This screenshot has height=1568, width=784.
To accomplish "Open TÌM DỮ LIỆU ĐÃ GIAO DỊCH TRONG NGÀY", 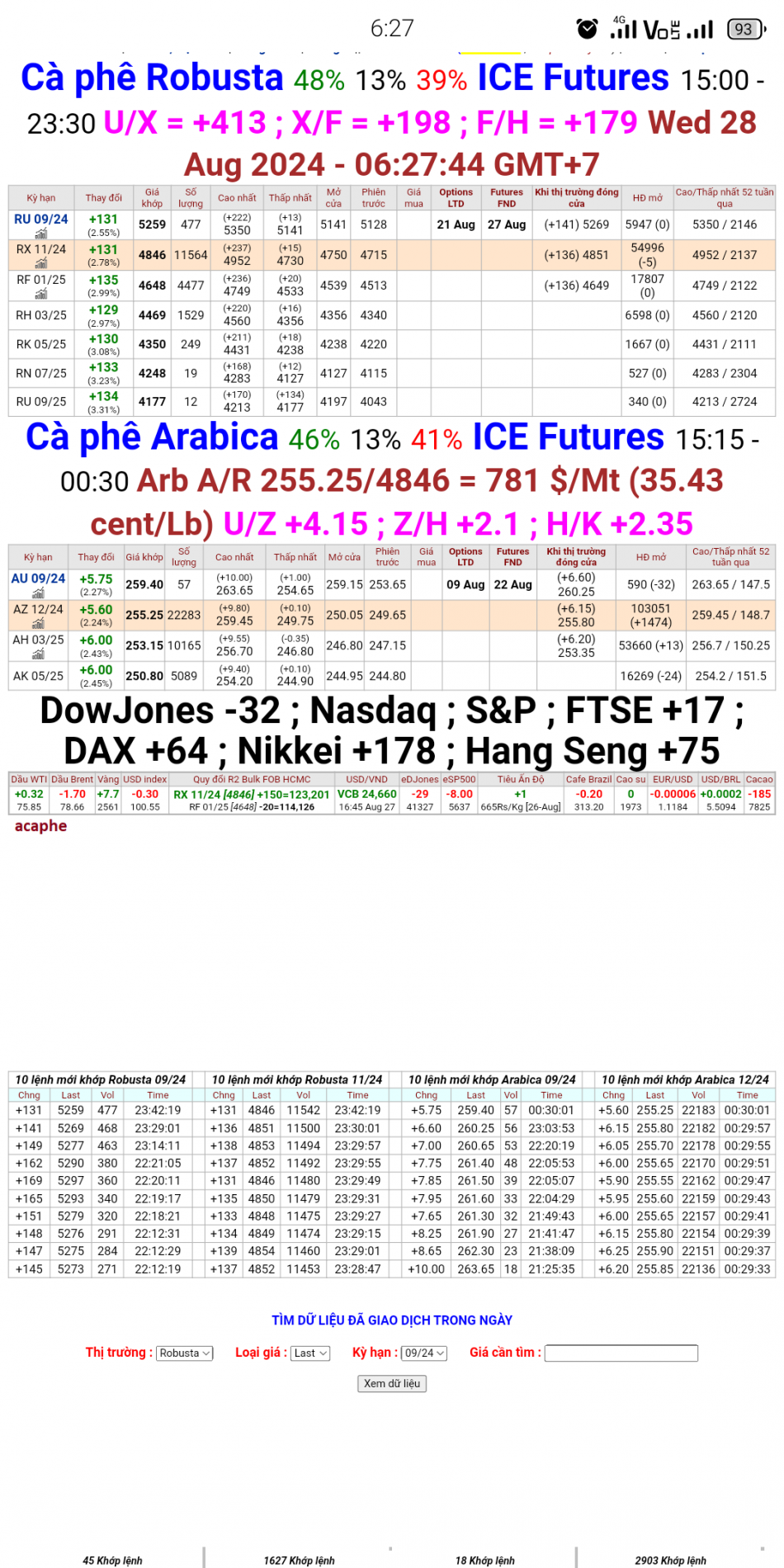I will [392, 1319].
